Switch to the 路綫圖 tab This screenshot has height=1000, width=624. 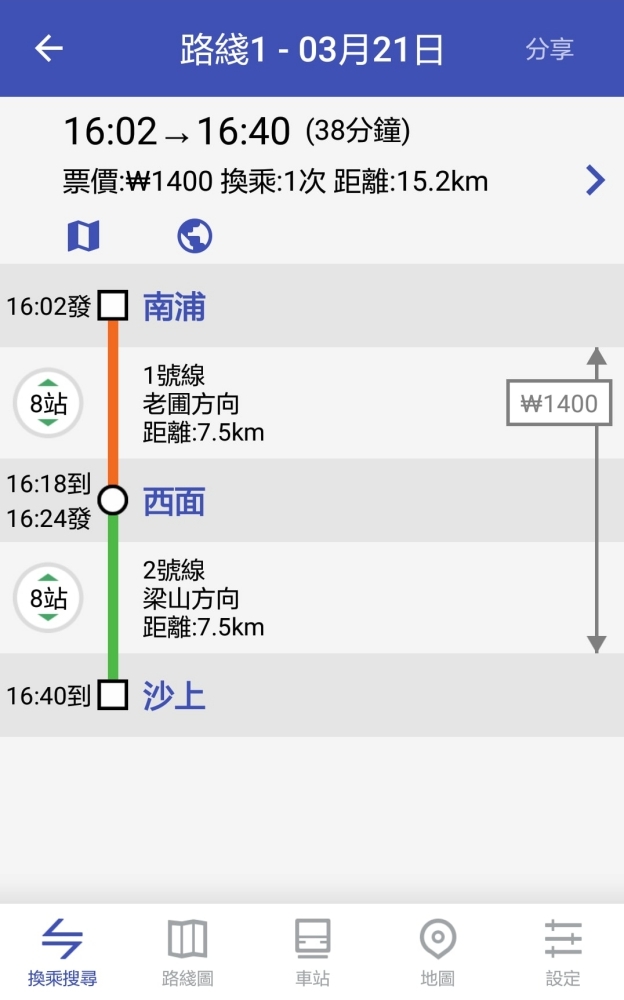coord(187,952)
